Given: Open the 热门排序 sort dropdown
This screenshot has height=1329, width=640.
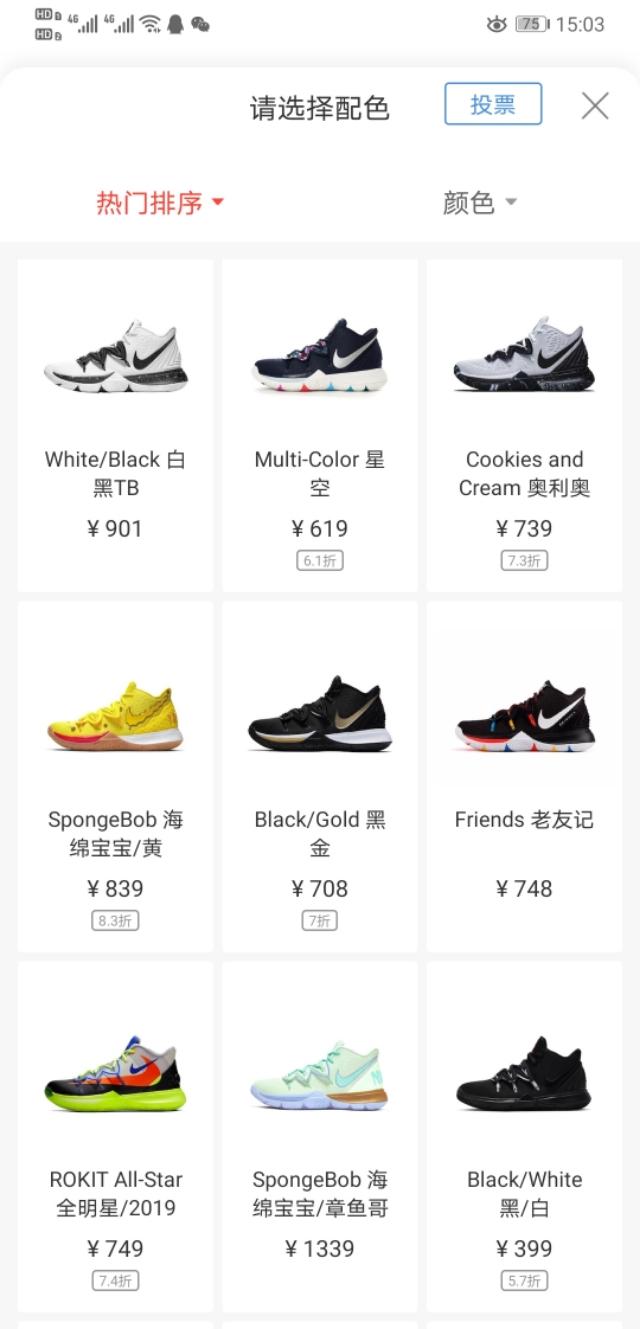Looking at the screenshot, I should [160, 203].
